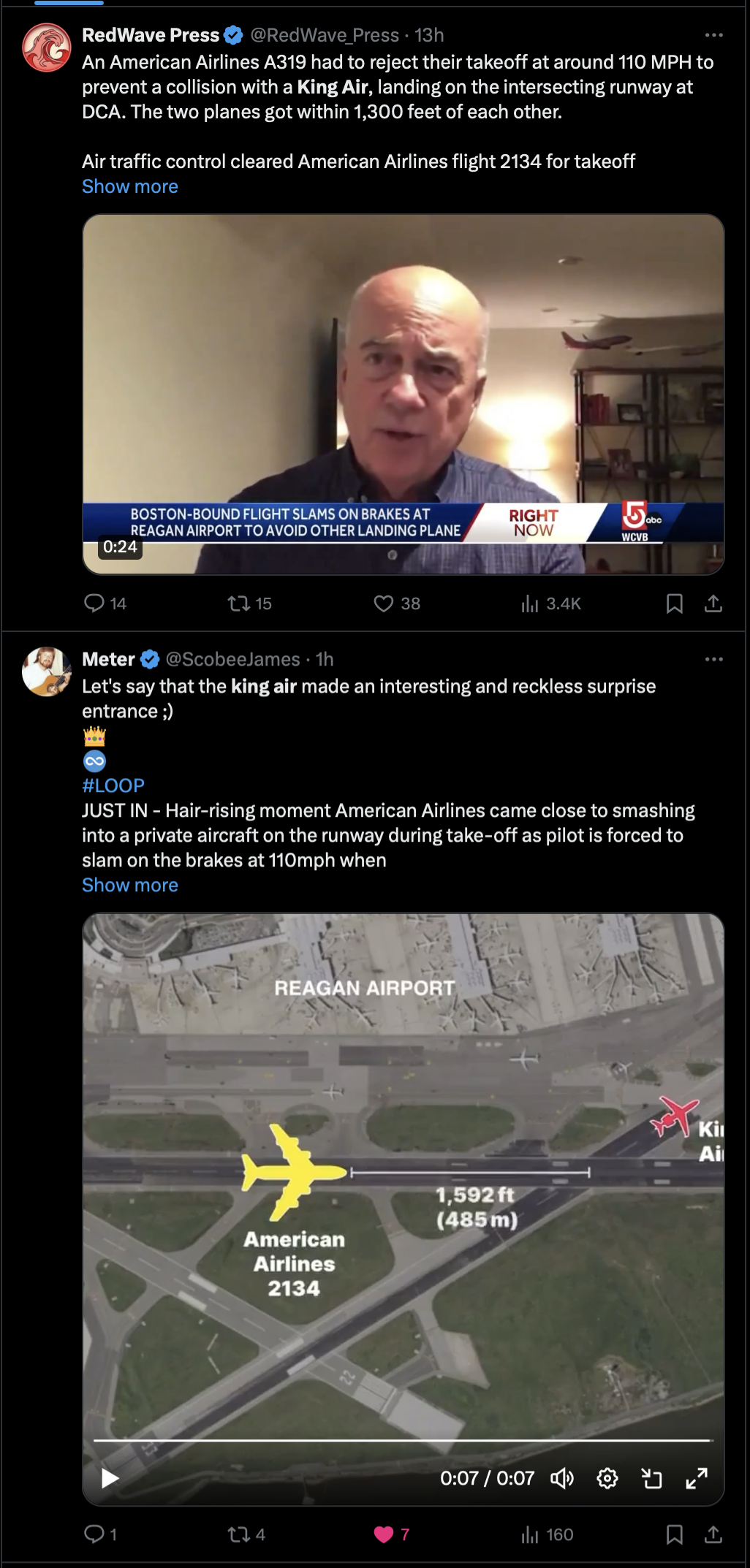Play the WCVB news video
Screen dimensions: 750x1568
(404, 394)
